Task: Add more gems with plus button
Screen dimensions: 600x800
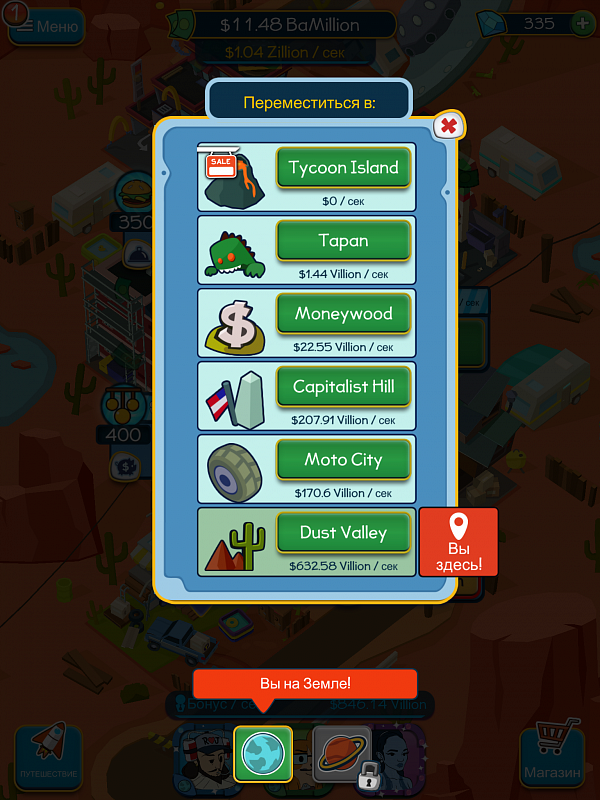Action: pyautogui.click(x=581, y=23)
